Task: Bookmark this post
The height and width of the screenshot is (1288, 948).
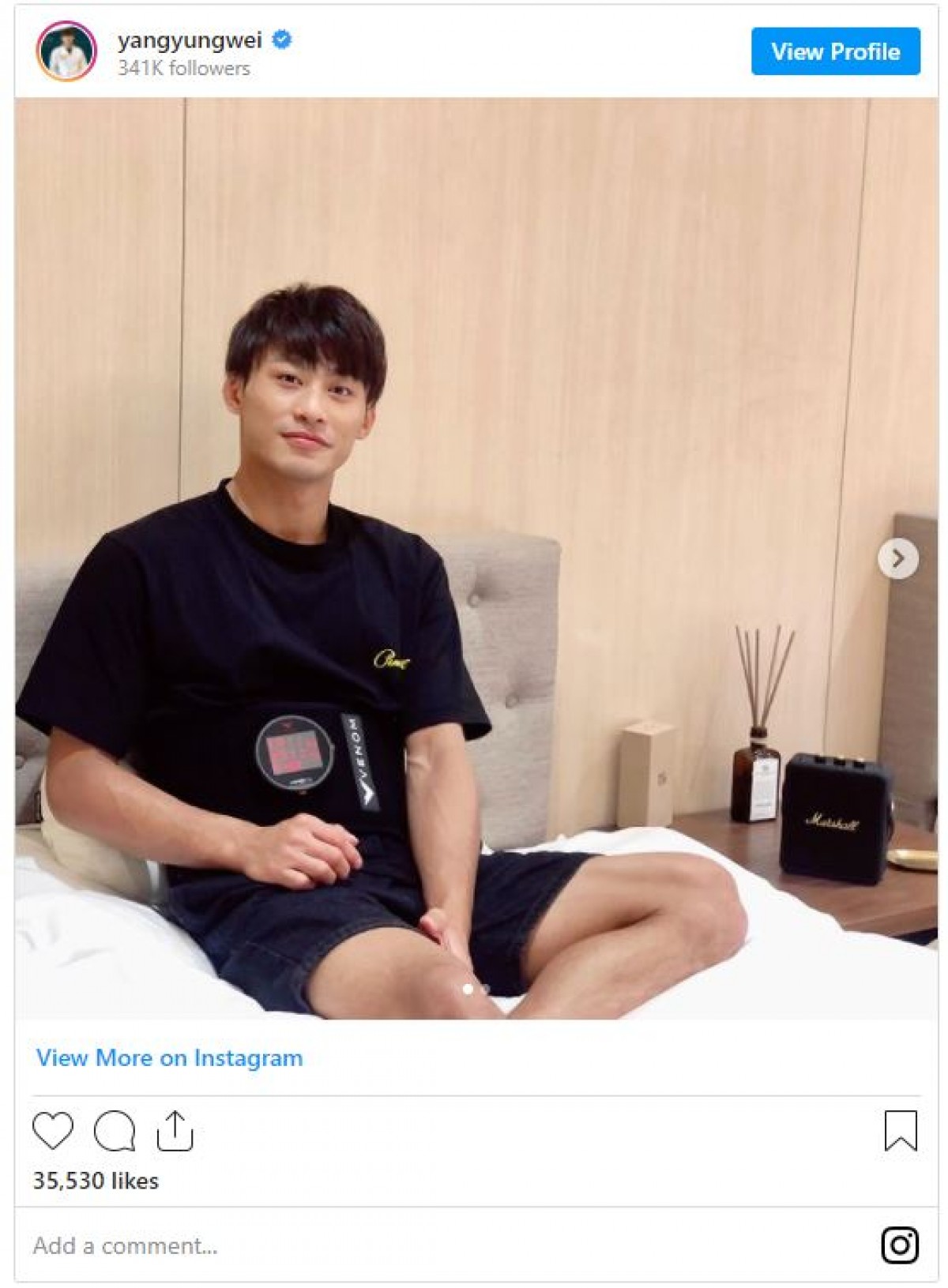Action: (900, 1130)
